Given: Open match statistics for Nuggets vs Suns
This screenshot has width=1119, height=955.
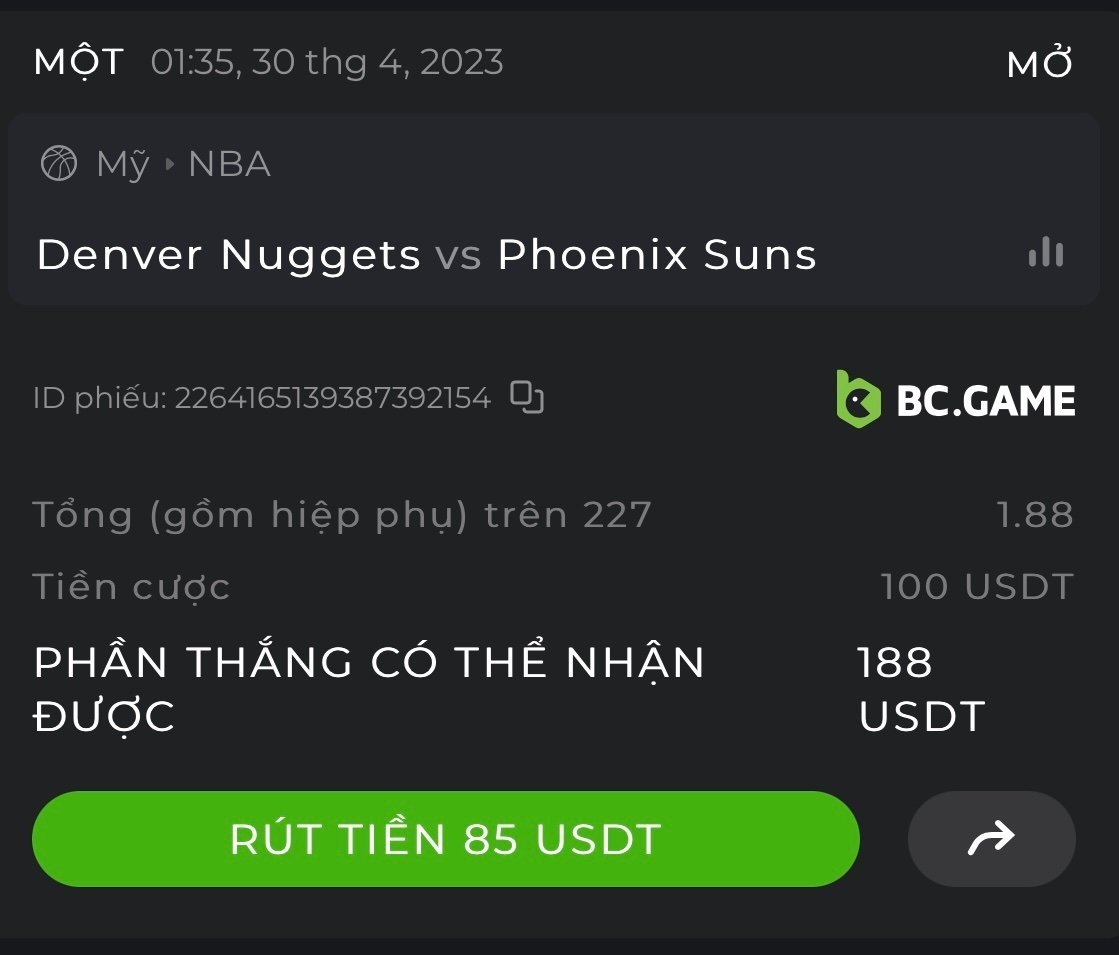Looking at the screenshot, I should [1046, 253].
